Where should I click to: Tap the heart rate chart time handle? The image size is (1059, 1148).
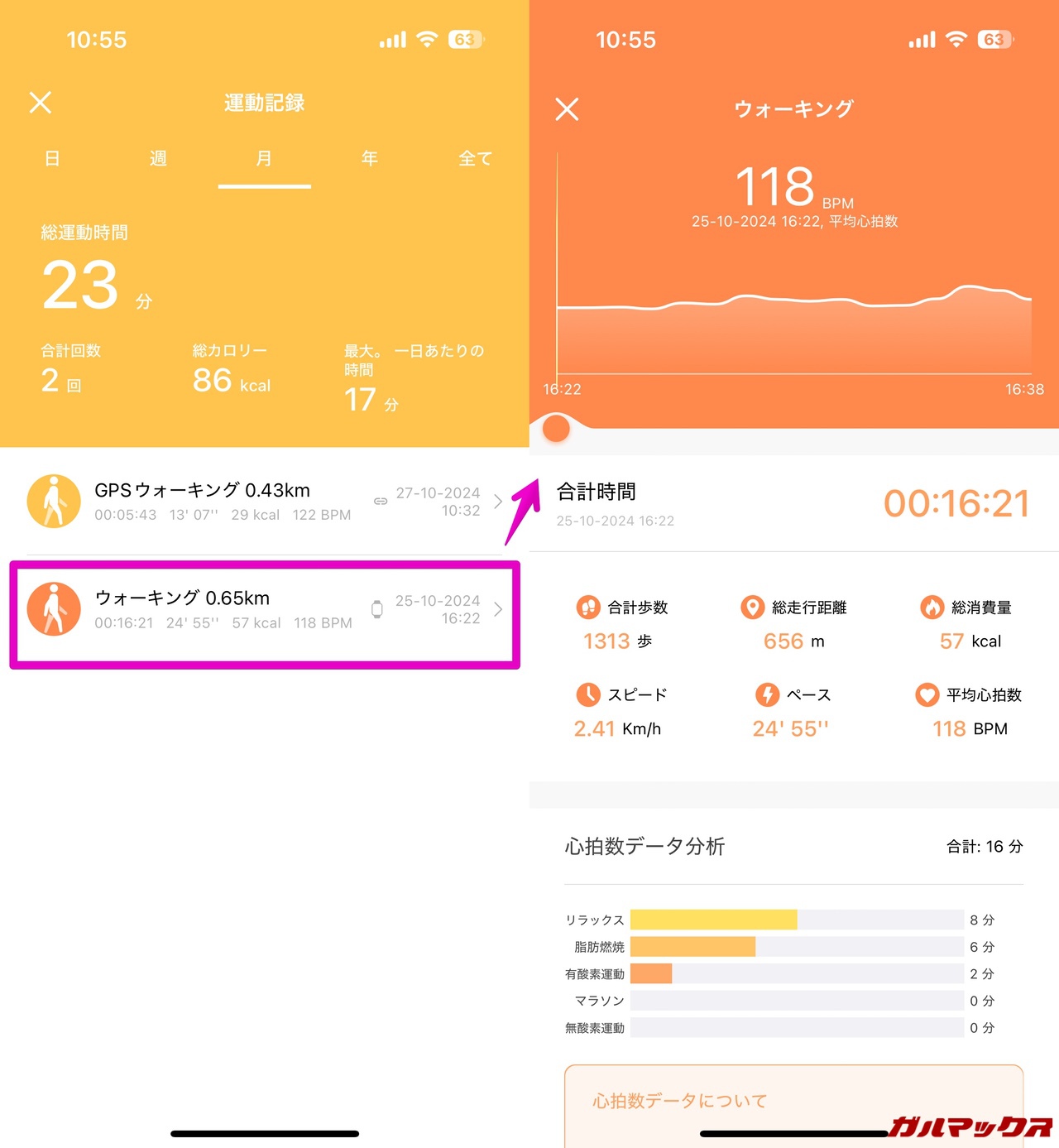click(x=556, y=429)
